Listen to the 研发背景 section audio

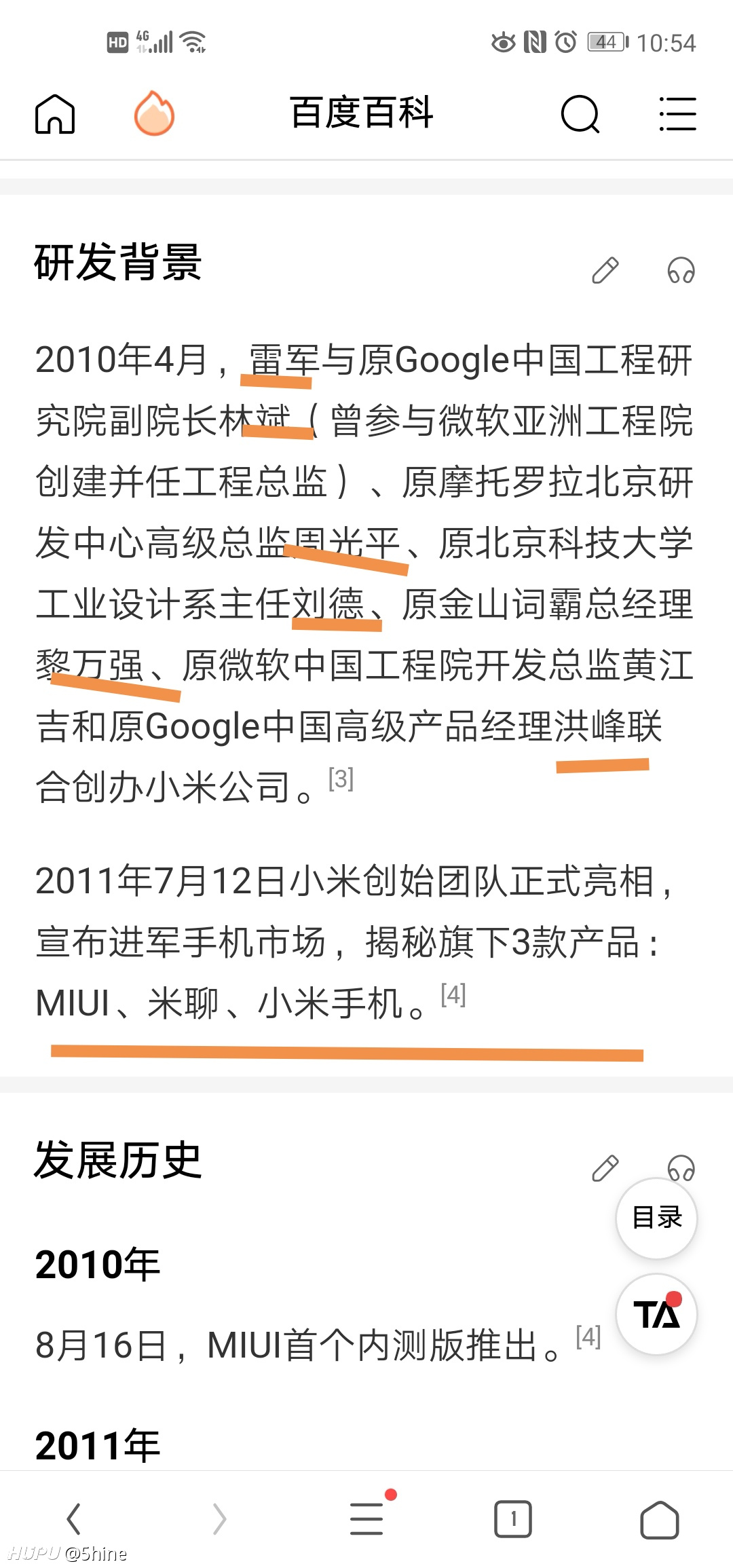(x=681, y=270)
